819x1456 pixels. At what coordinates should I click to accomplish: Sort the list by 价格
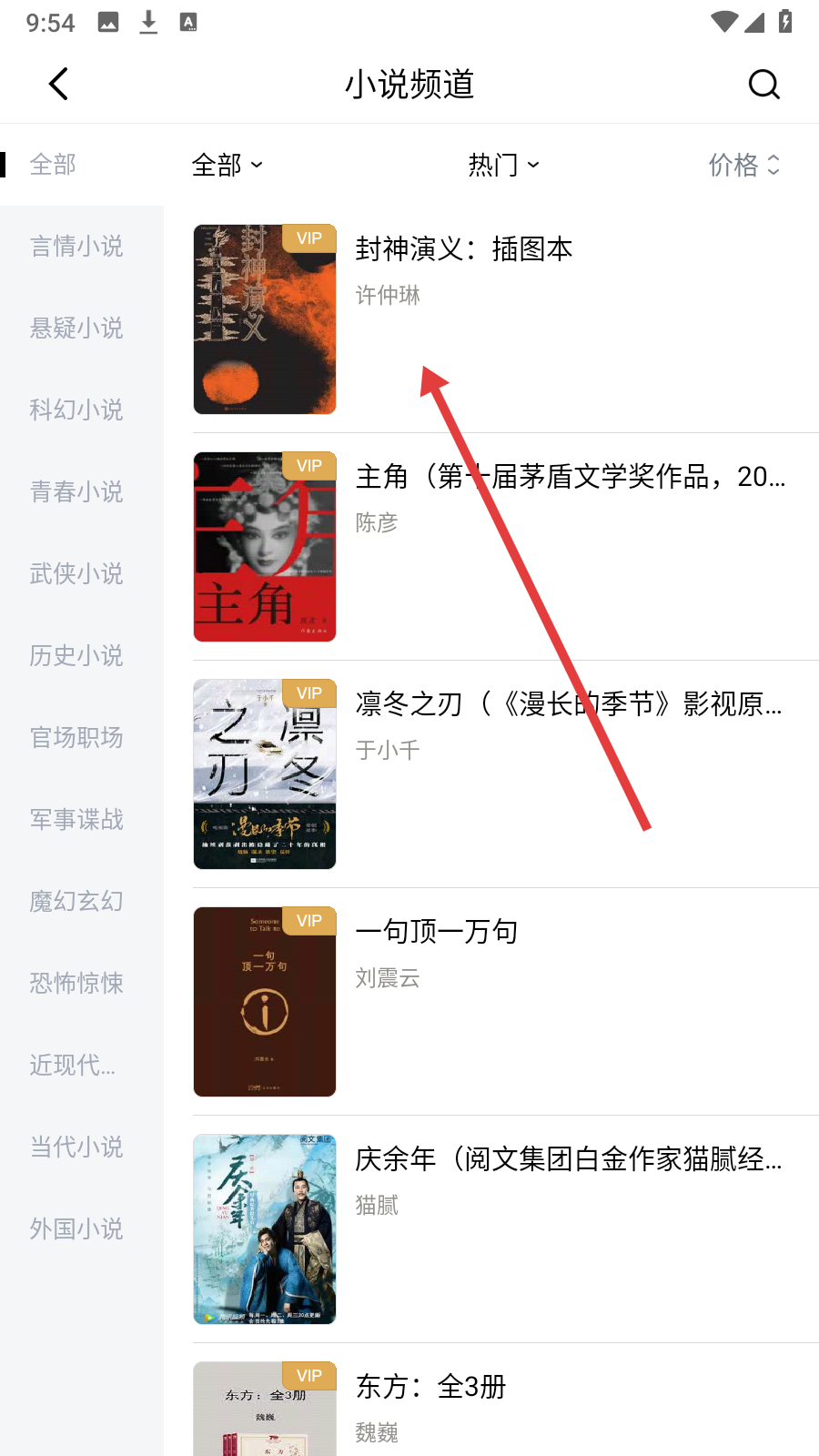pyautogui.click(x=743, y=165)
